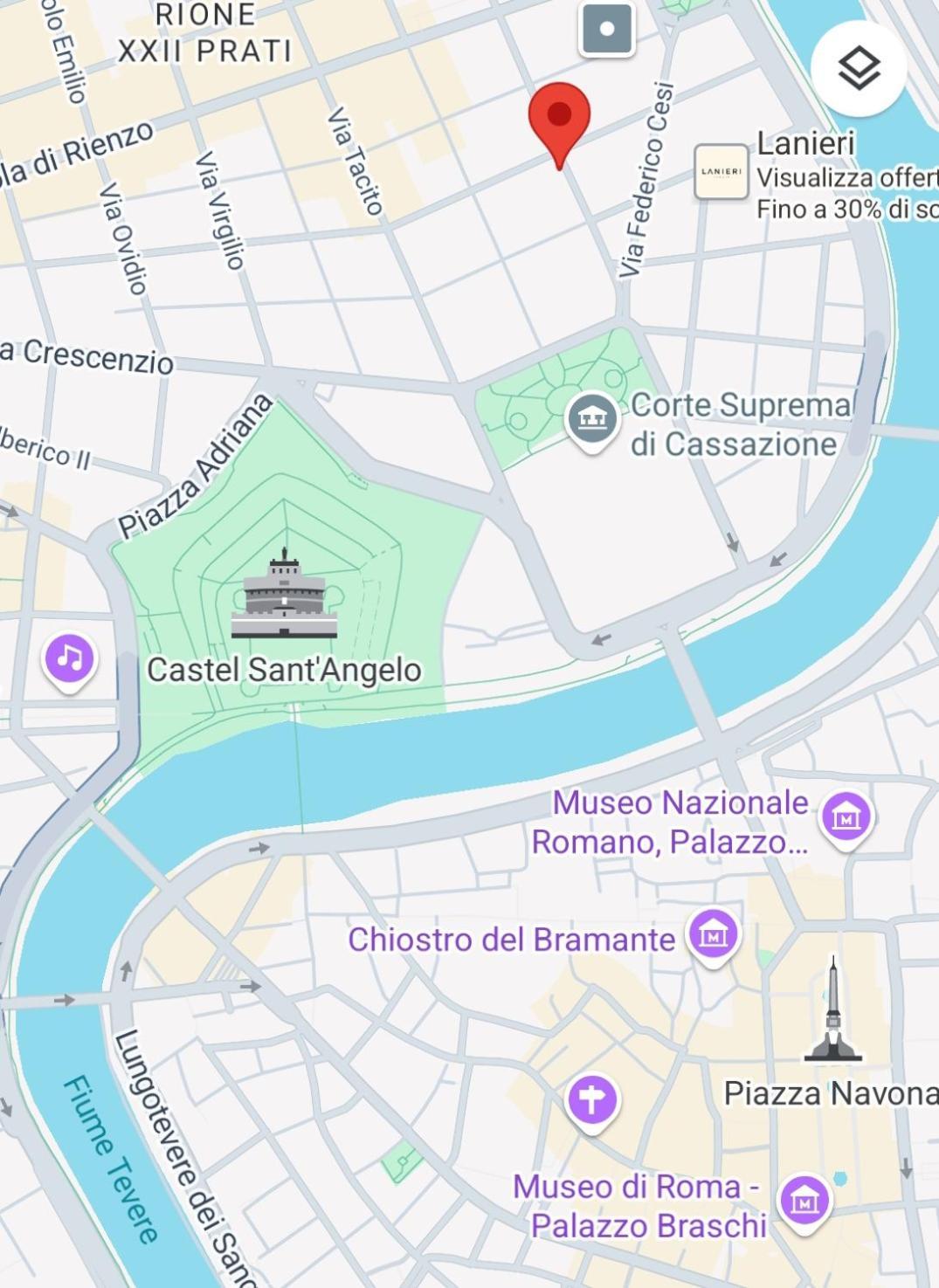Select Museo Nazionale Romano marker
Image resolution: width=939 pixels, height=1288 pixels.
pyautogui.click(x=846, y=818)
